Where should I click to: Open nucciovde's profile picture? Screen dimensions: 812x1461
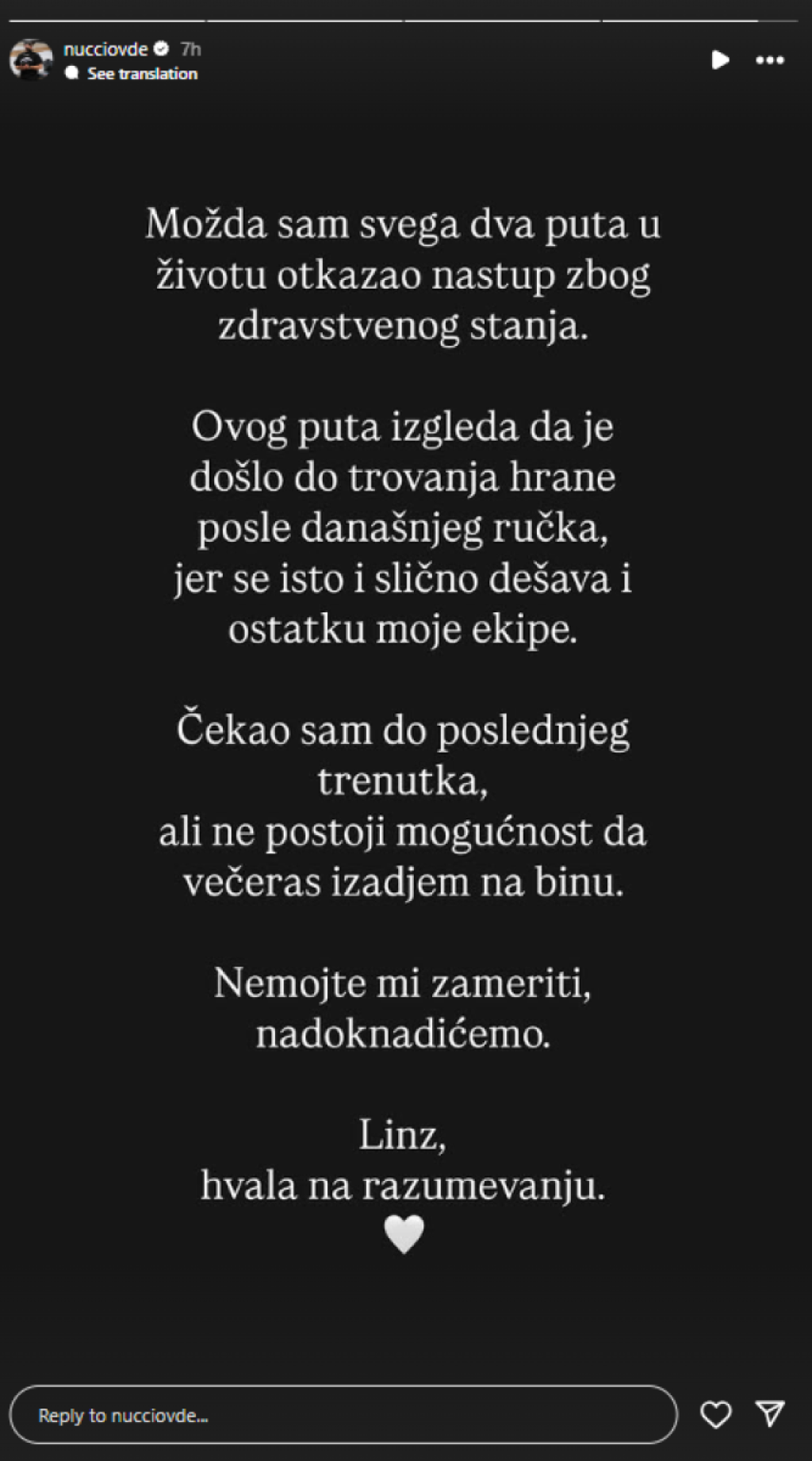(31, 60)
